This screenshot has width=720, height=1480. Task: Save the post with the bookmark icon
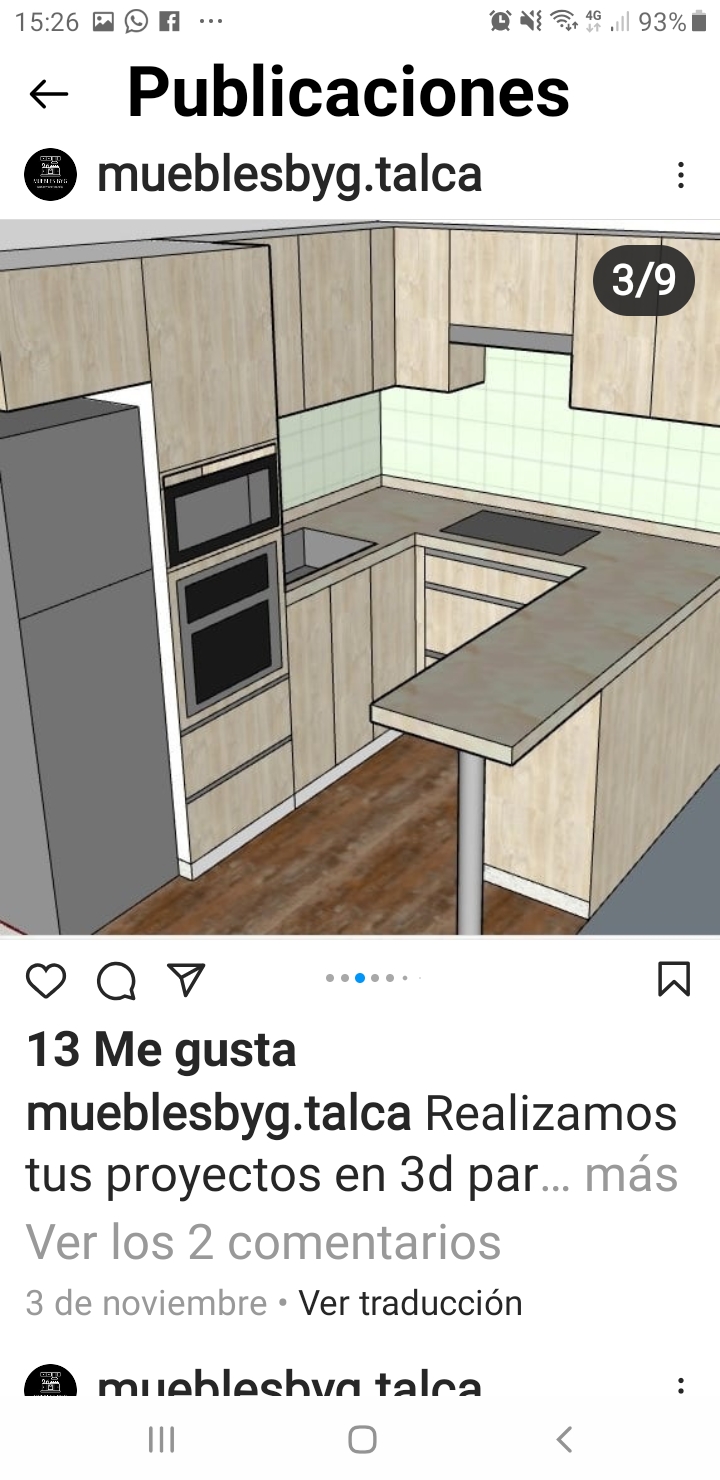pyautogui.click(x=674, y=979)
